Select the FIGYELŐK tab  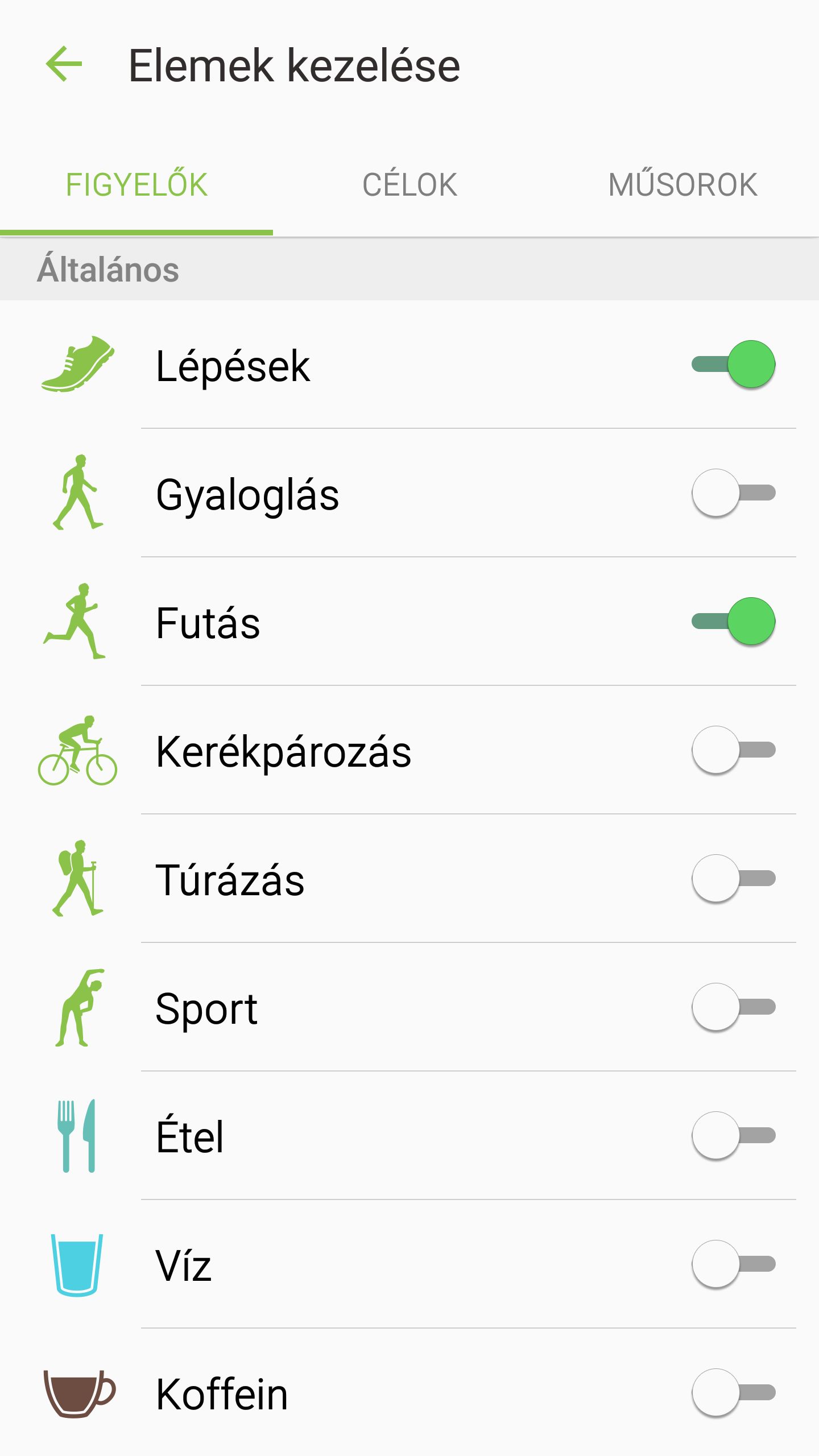(x=136, y=185)
